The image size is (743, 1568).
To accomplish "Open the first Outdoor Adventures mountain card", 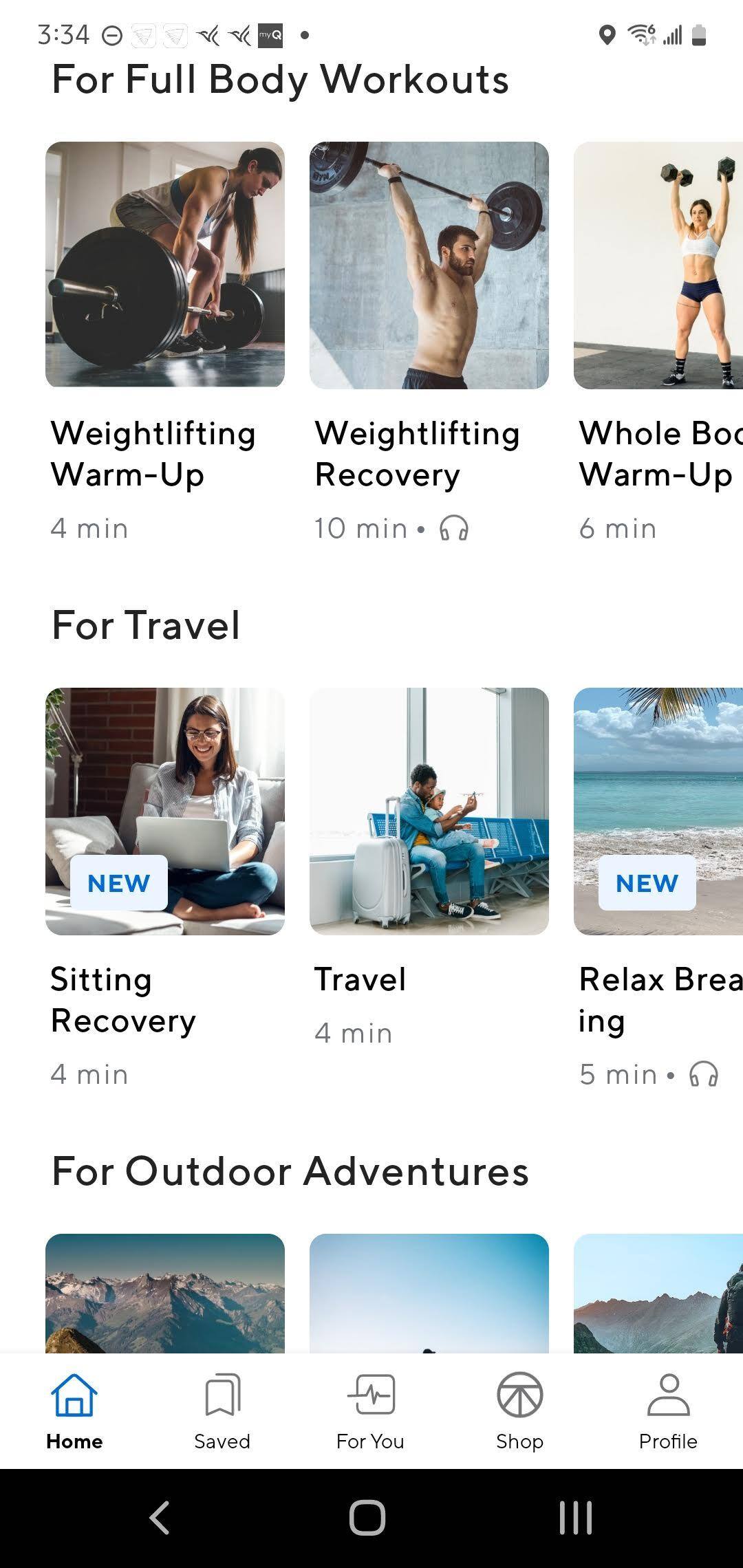I will pyautogui.click(x=165, y=1293).
